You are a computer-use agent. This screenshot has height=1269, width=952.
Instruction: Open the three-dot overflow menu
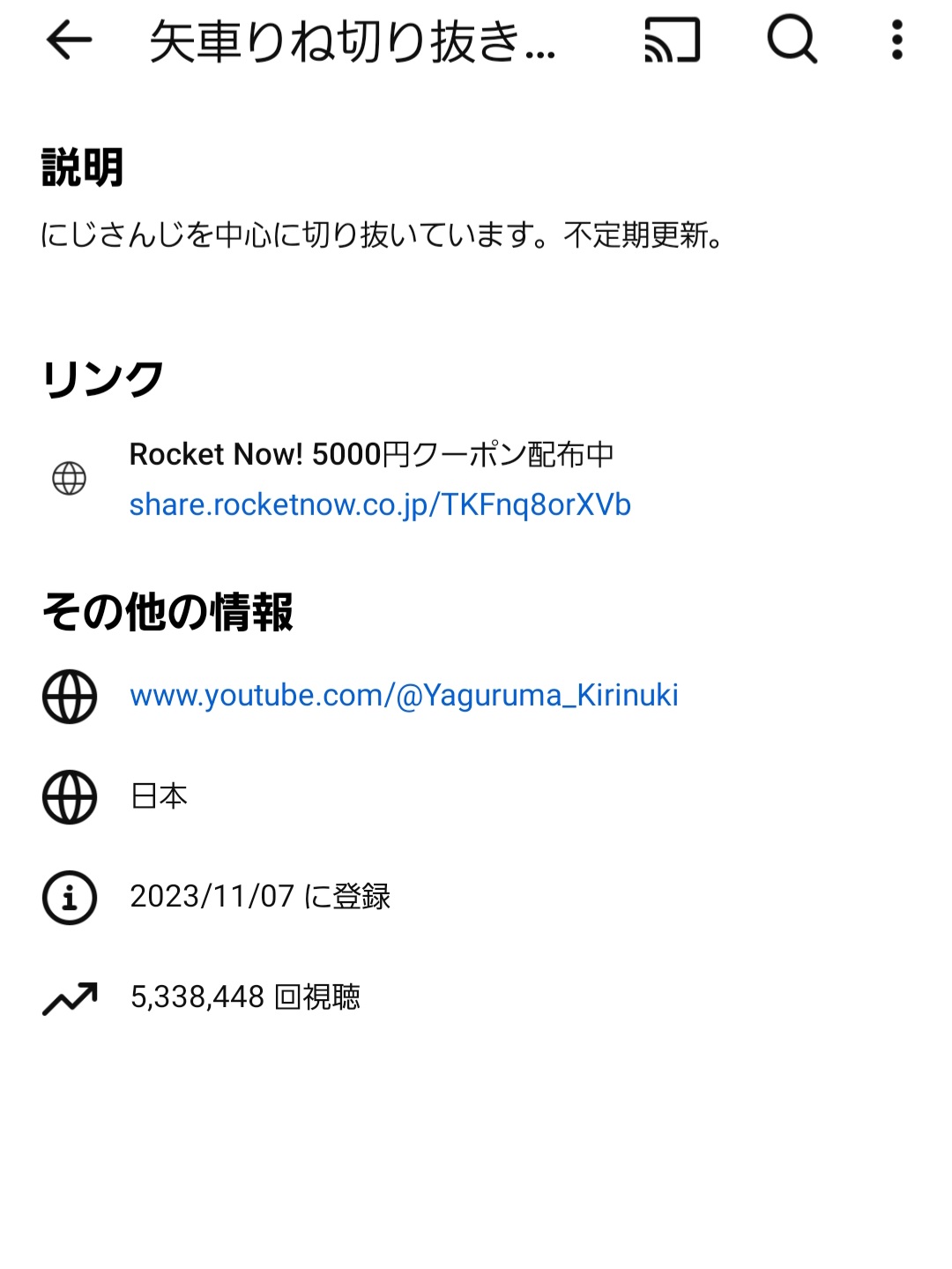tap(896, 41)
